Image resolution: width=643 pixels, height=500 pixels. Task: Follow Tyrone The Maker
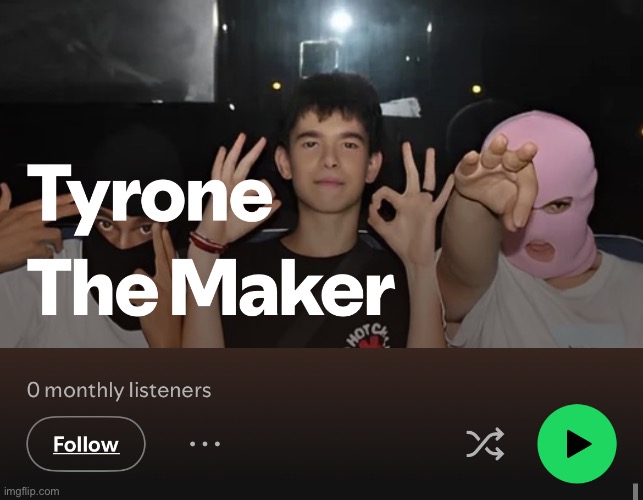(86, 444)
